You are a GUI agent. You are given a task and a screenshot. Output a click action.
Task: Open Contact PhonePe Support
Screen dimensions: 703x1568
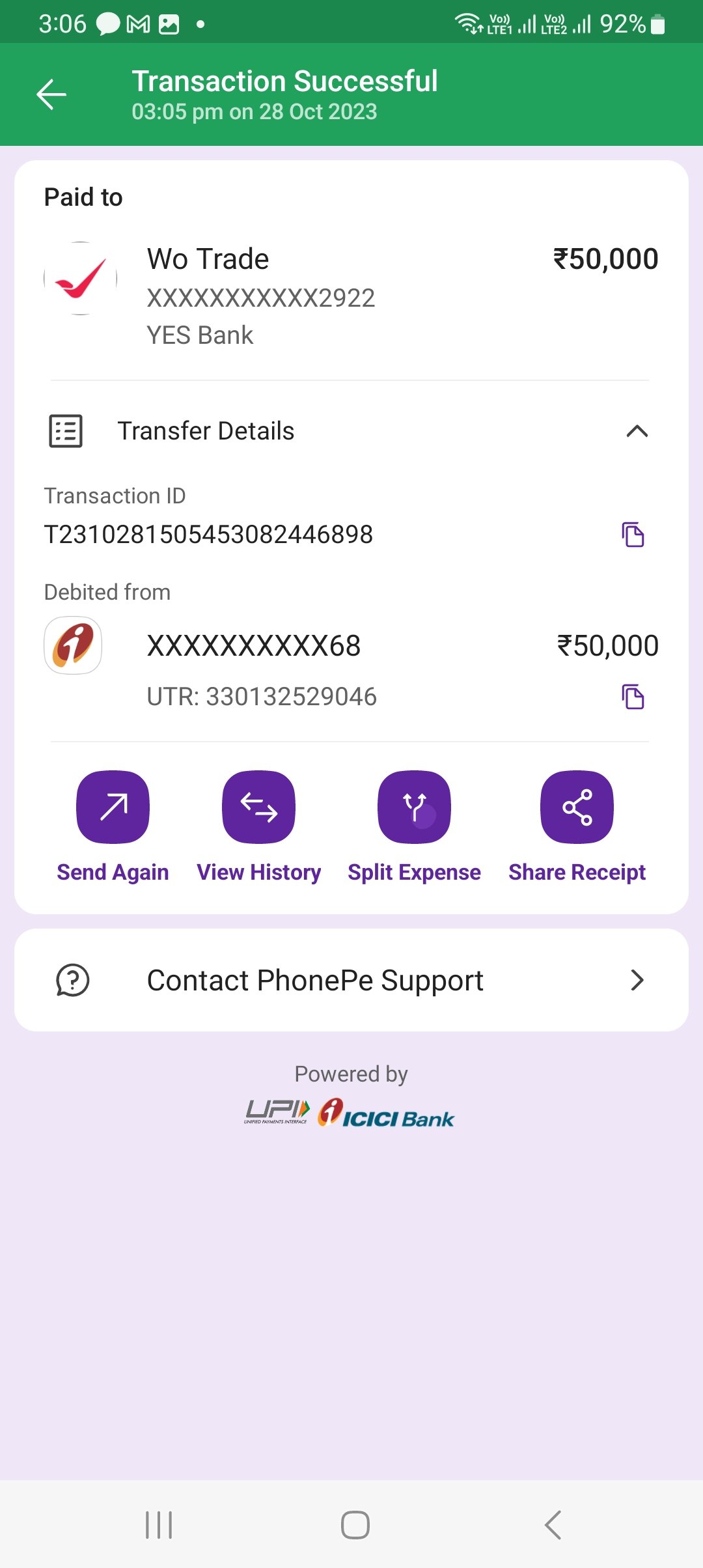coord(351,980)
